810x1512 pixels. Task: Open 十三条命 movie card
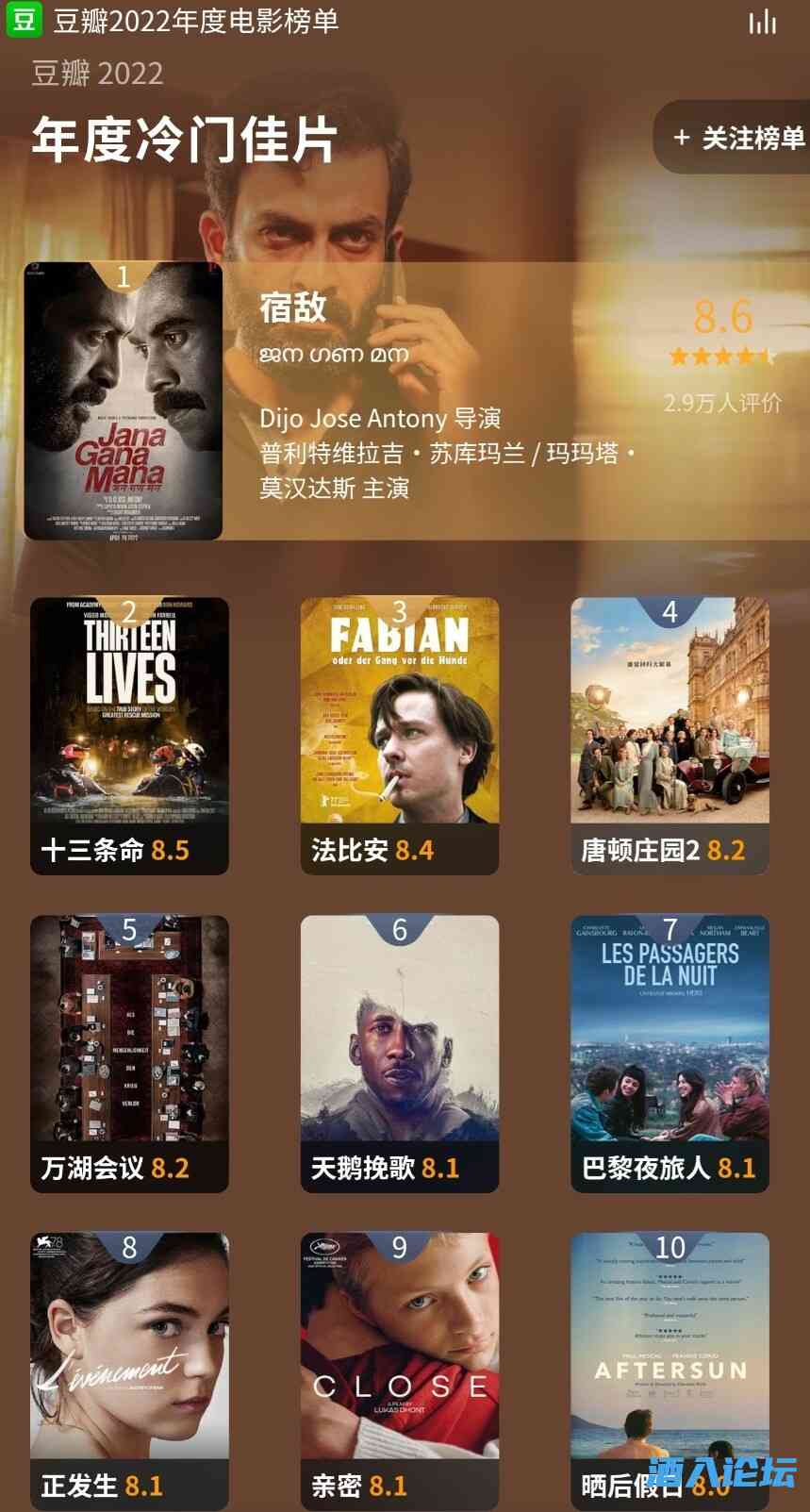[x=129, y=735]
